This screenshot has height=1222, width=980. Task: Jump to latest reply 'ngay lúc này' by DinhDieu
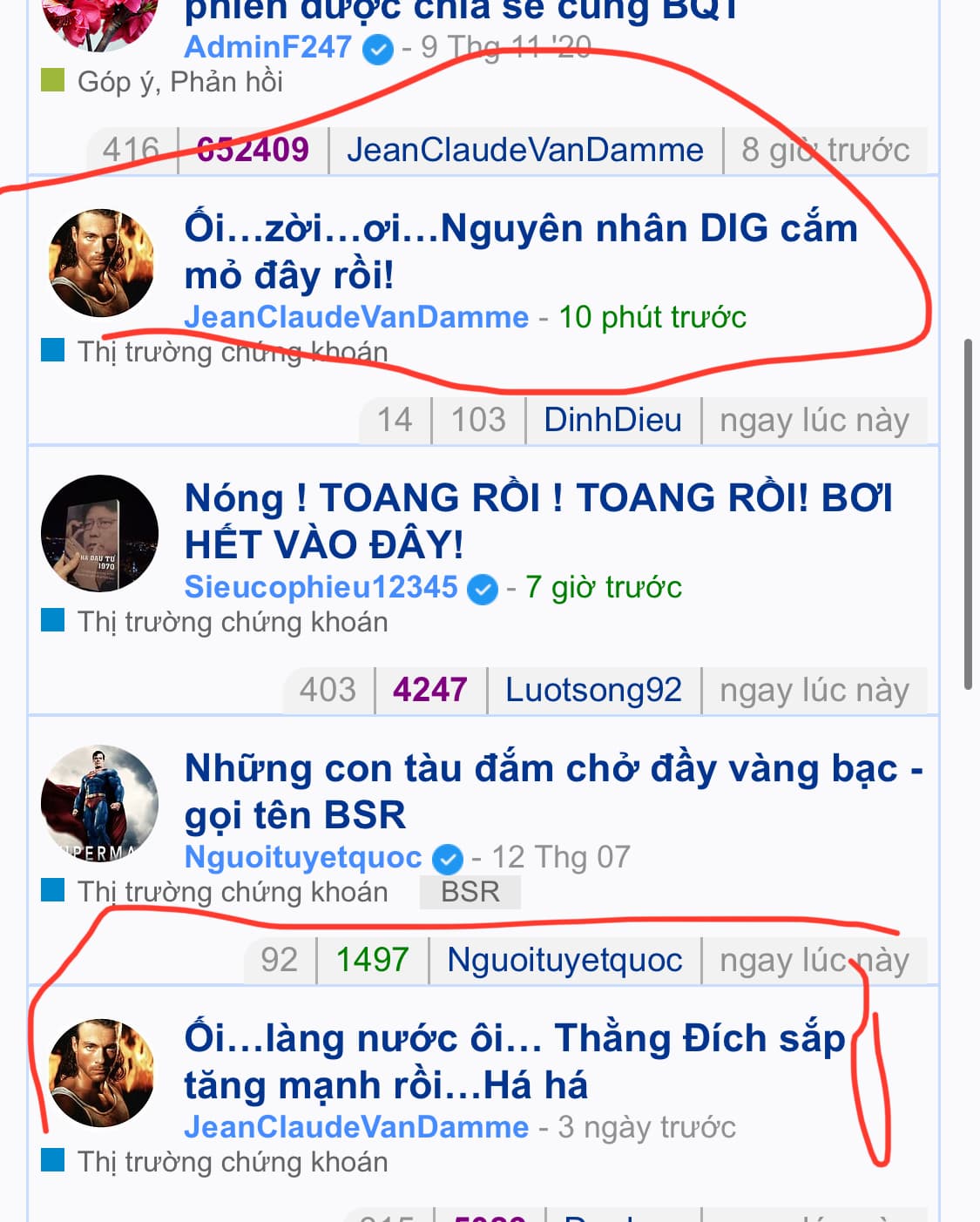point(814,420)
